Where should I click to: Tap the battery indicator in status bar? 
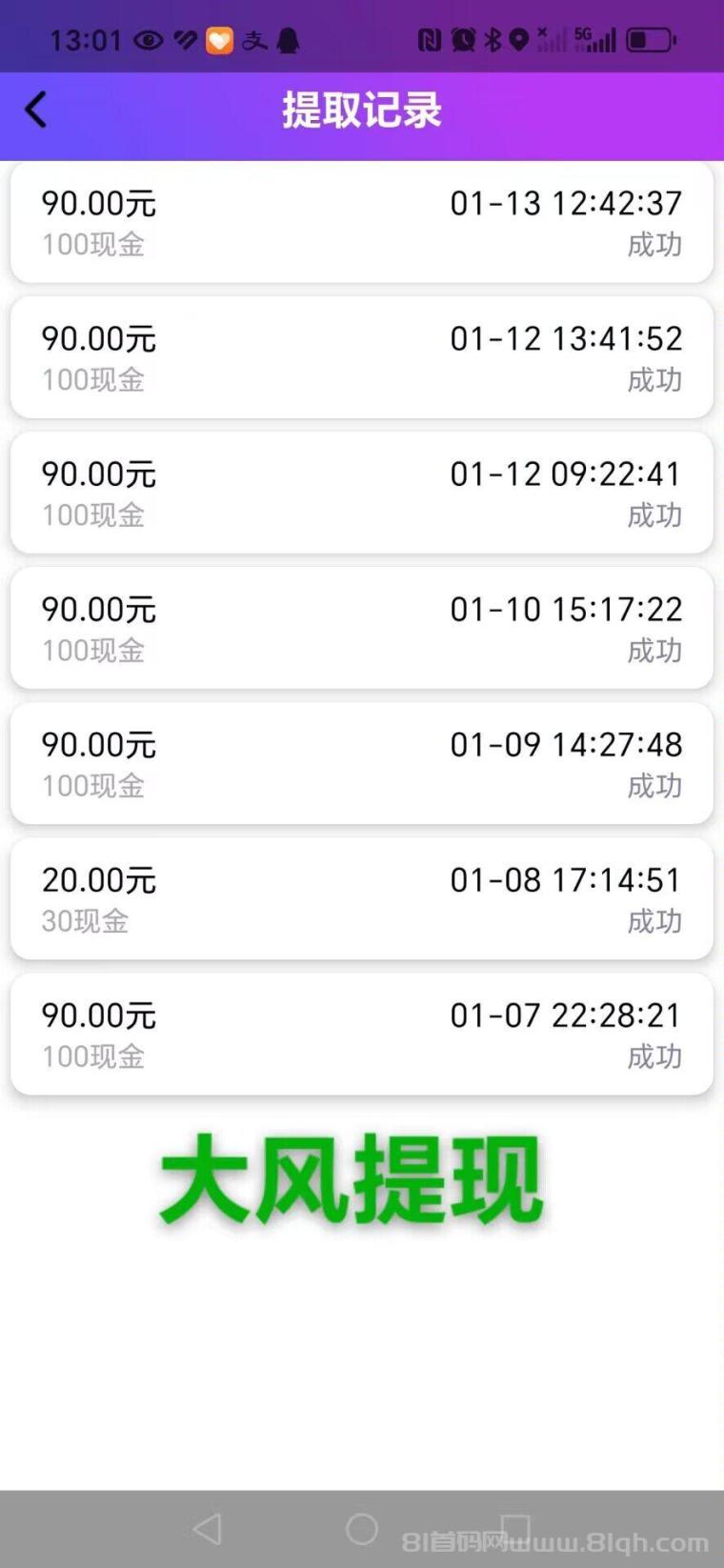coord(649,39)
